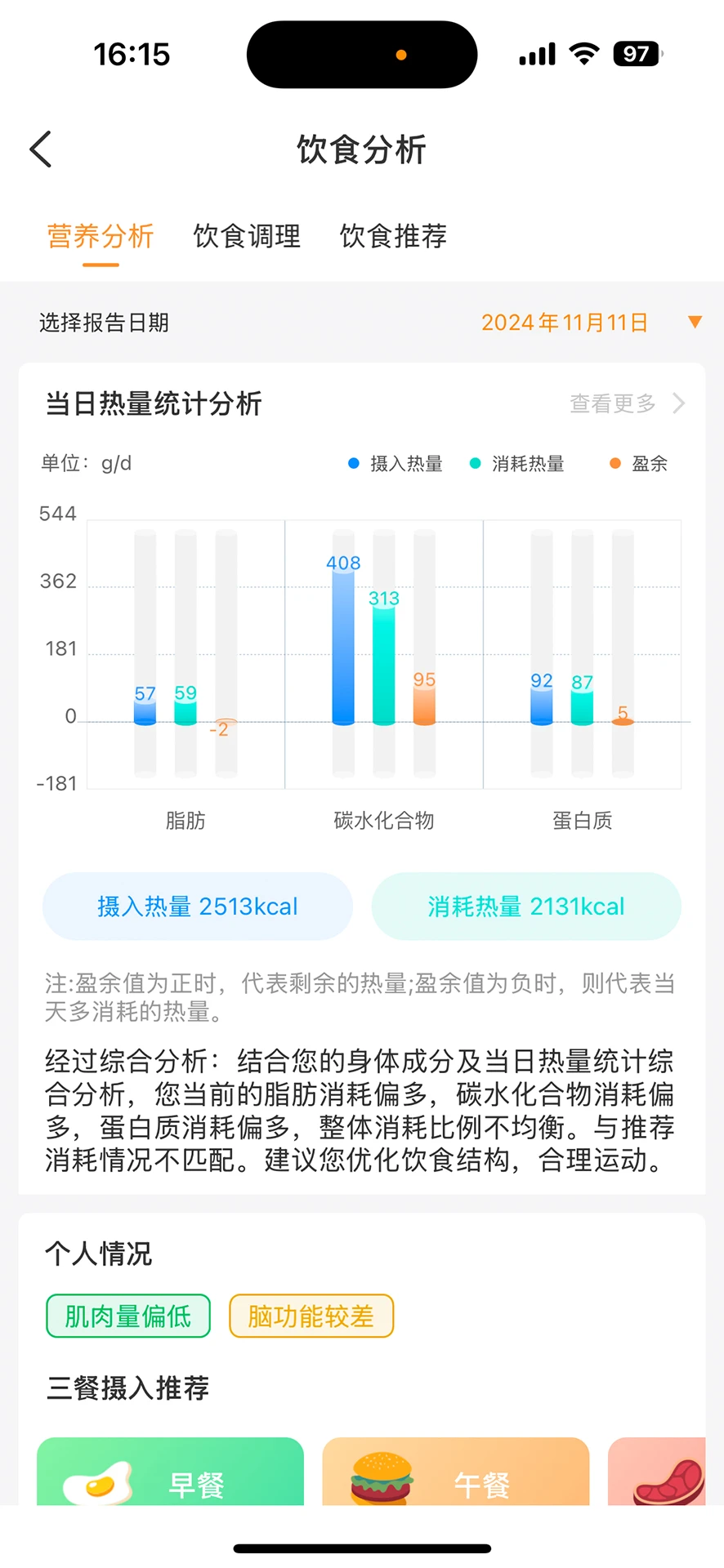Click the Wi-Fi icon in the status bar

583,52
